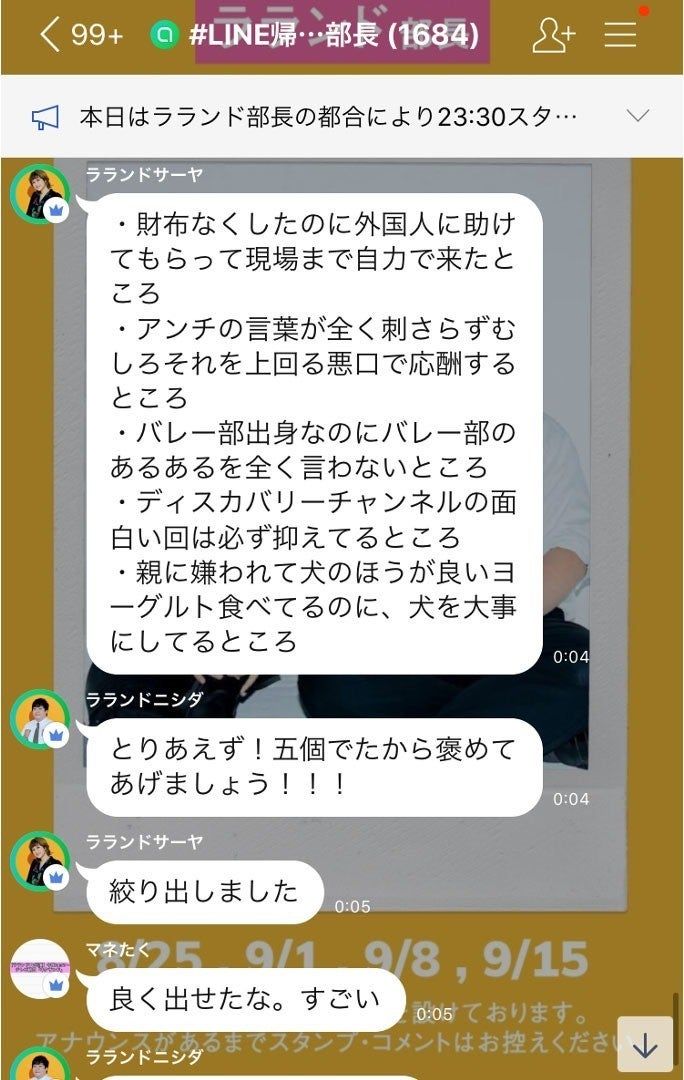Open the announcement about 23:30 start

[x=328, y=116]
